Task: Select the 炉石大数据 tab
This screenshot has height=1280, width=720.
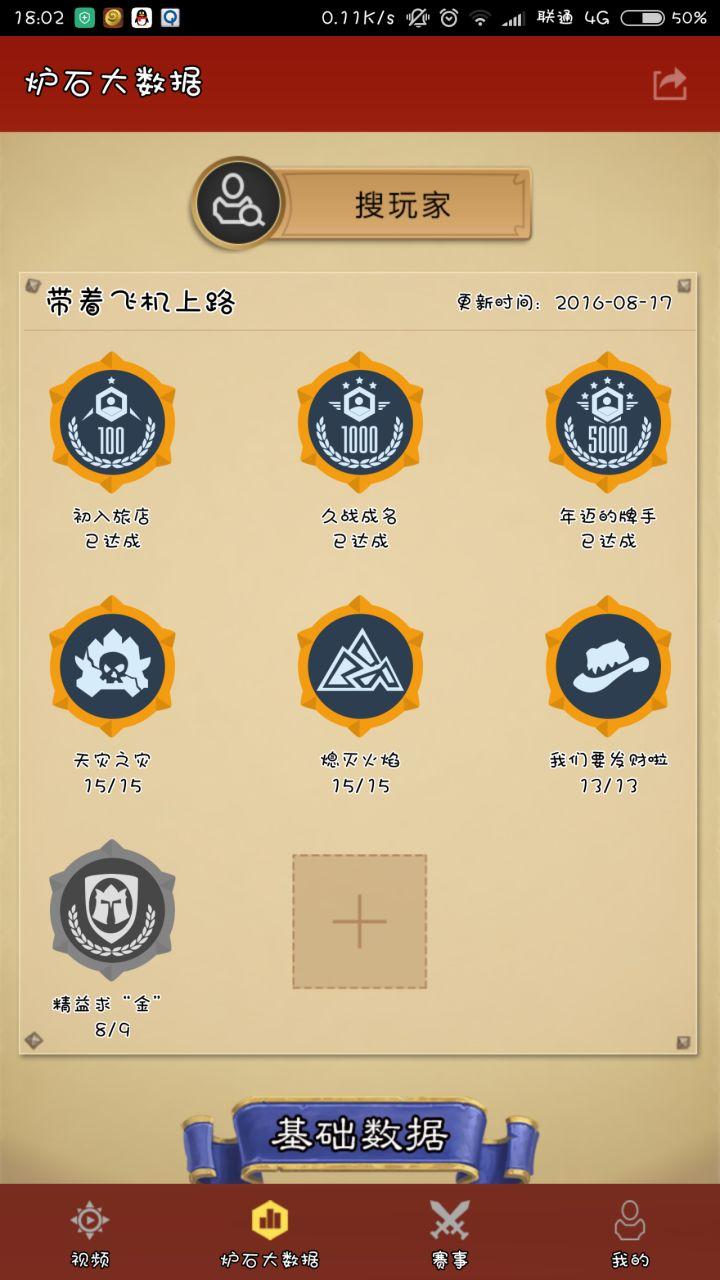Action: click(270, 1233)
